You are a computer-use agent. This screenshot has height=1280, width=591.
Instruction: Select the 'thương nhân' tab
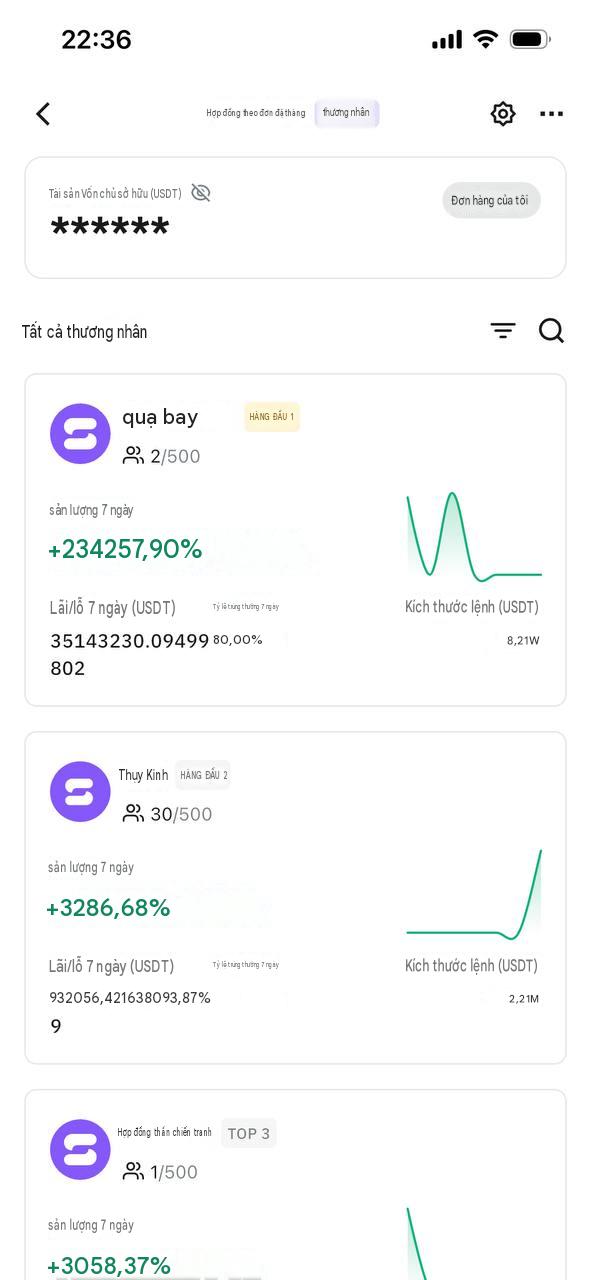346,113
